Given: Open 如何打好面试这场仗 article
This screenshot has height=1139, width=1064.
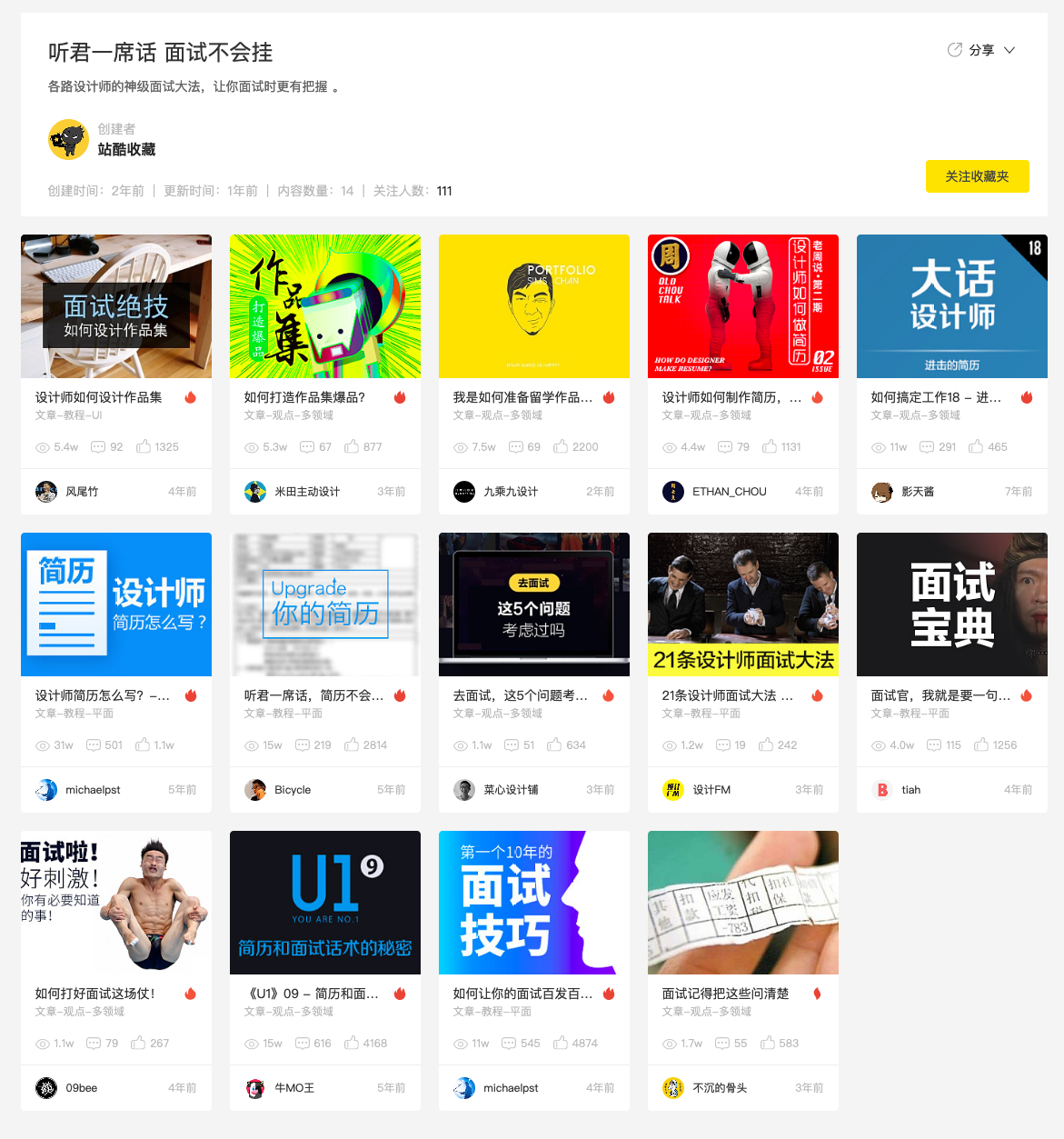Looking at the screenshot, I should click(x=95, y=994).
